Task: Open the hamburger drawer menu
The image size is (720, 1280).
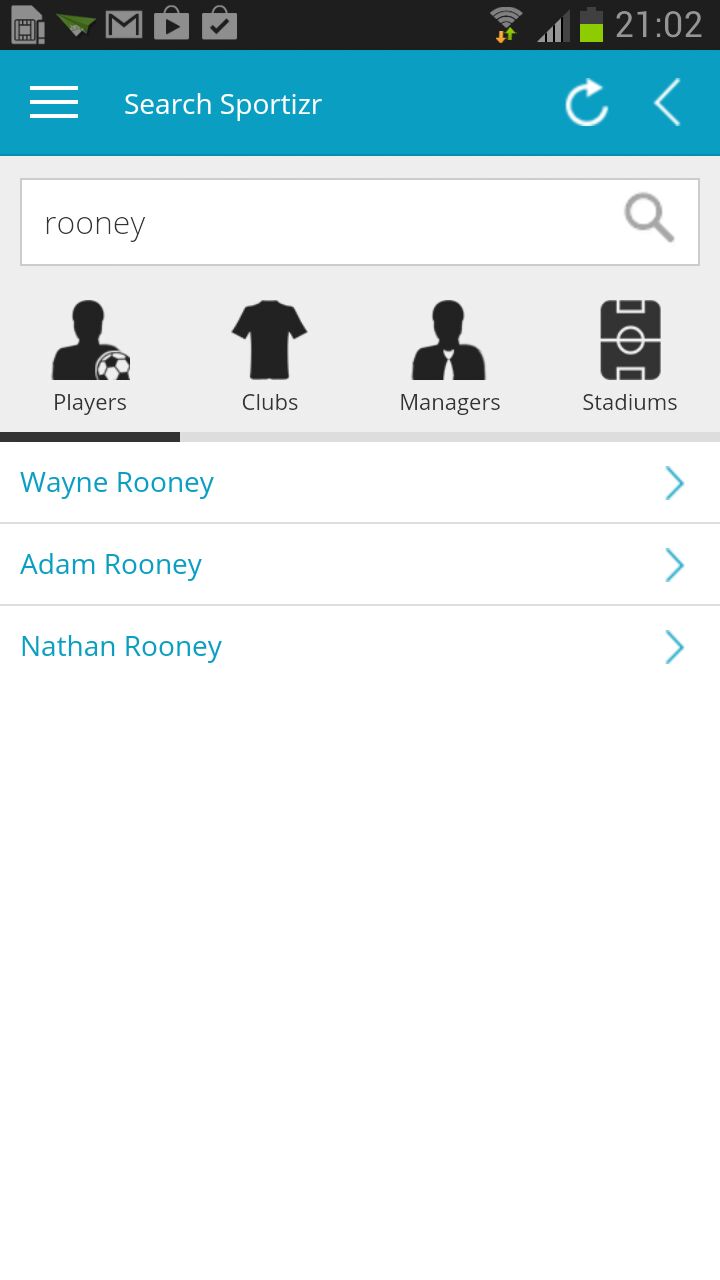Action: pos(54,103)
